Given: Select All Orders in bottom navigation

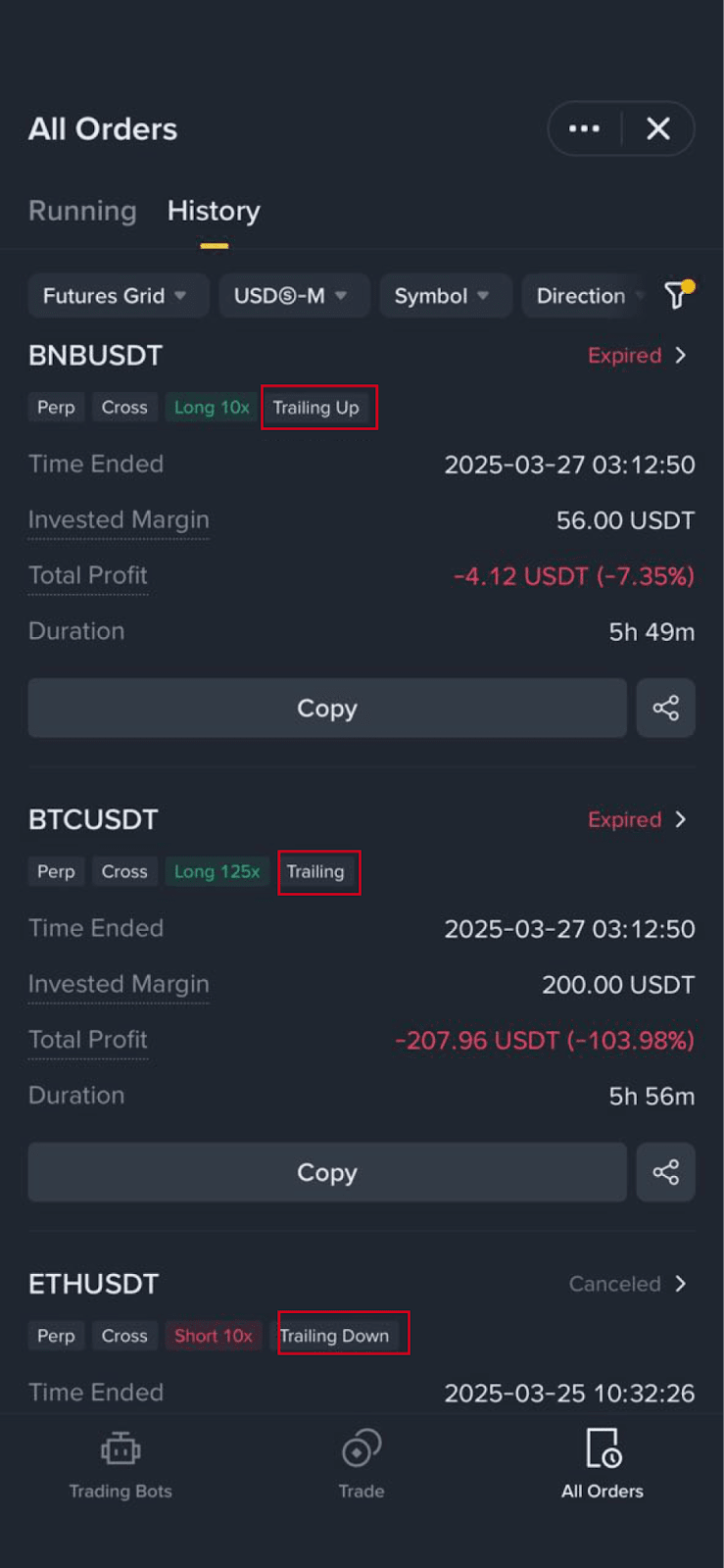Looking at the screenshot, I should click(603, 1464).
